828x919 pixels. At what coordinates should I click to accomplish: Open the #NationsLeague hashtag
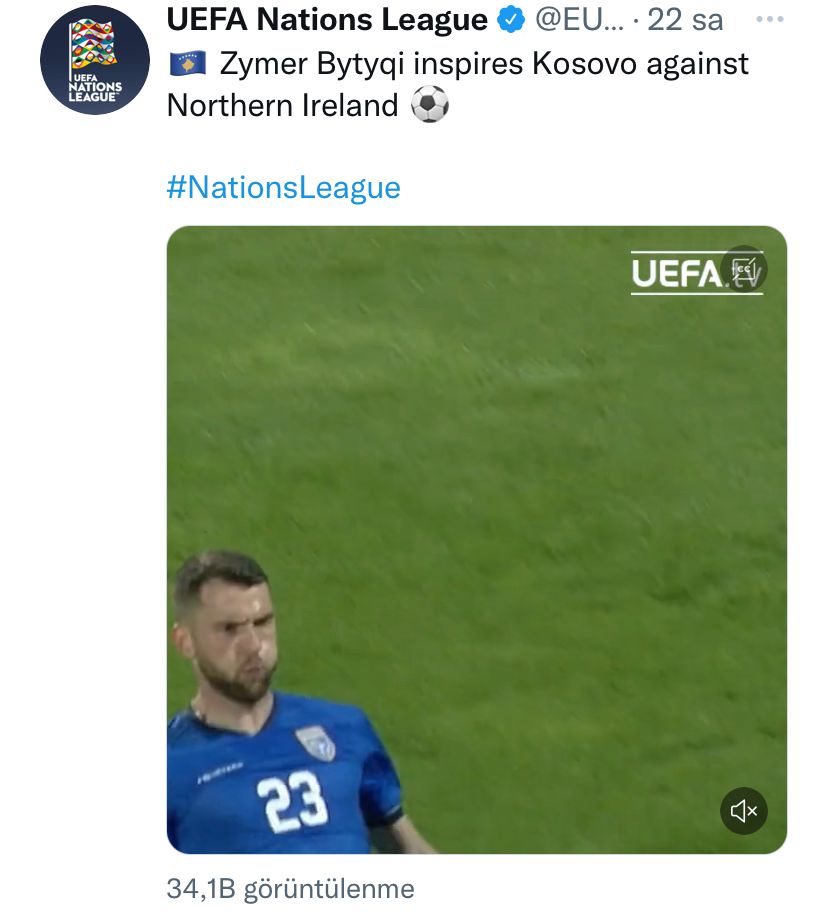283,187
